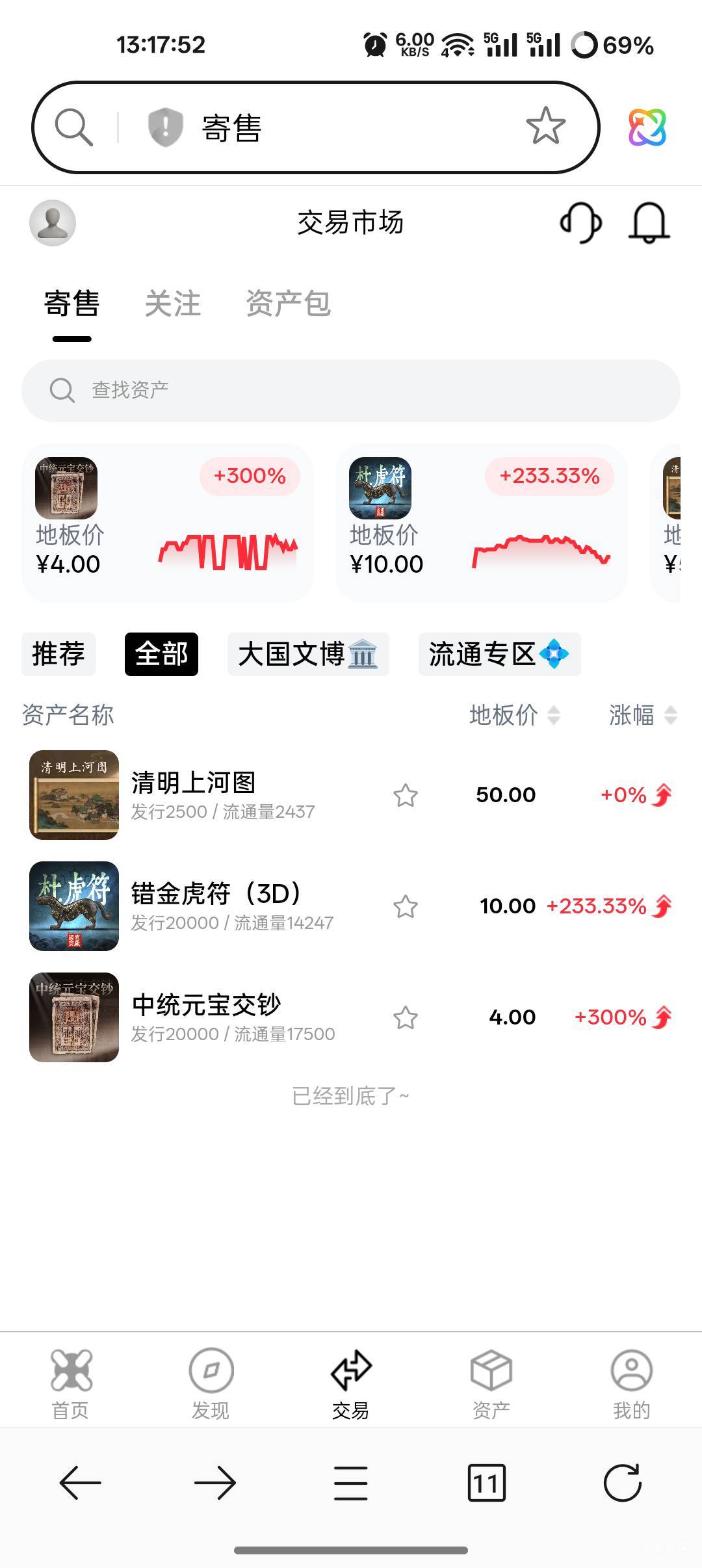The height and width of the screenshot is (1568, 702).
Task: Select the 大国文博 filter chip
Action: [x=308, y=654]
